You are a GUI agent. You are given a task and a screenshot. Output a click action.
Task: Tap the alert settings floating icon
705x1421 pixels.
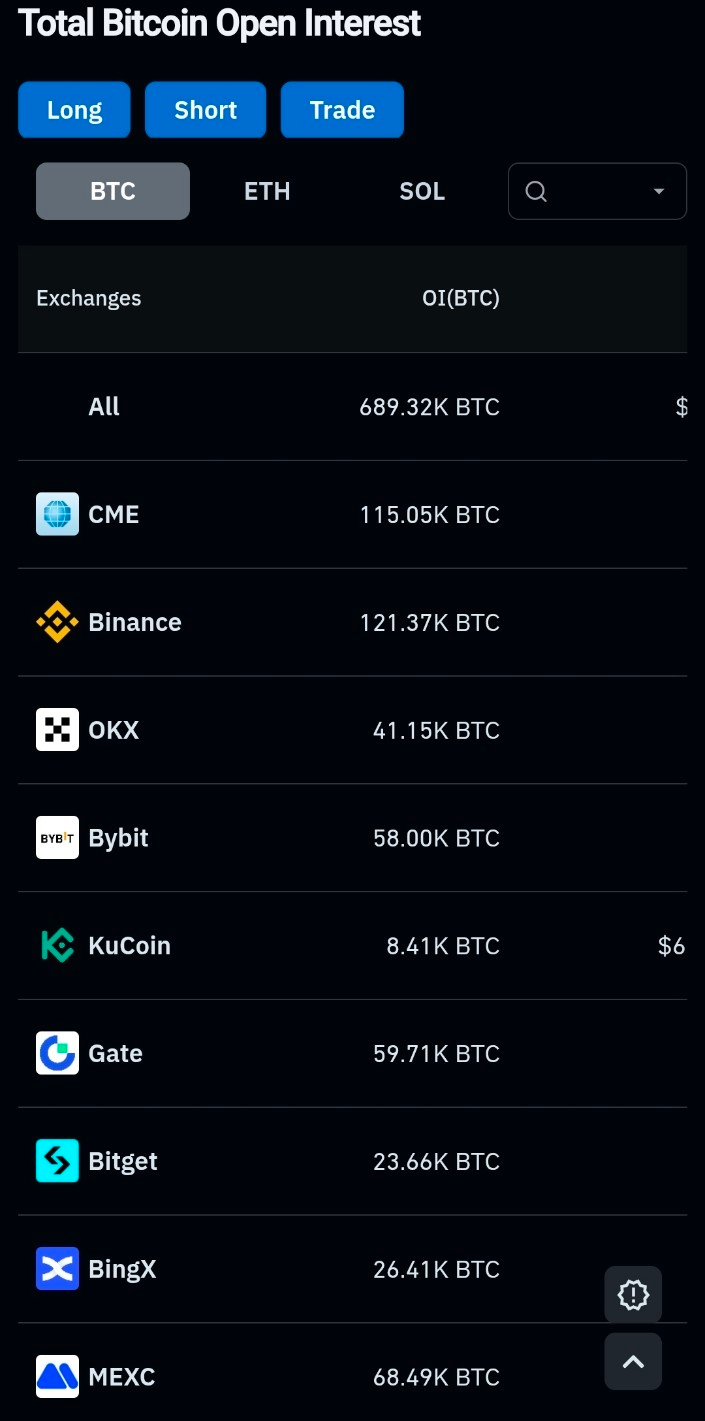click(x=633, y=1295)
